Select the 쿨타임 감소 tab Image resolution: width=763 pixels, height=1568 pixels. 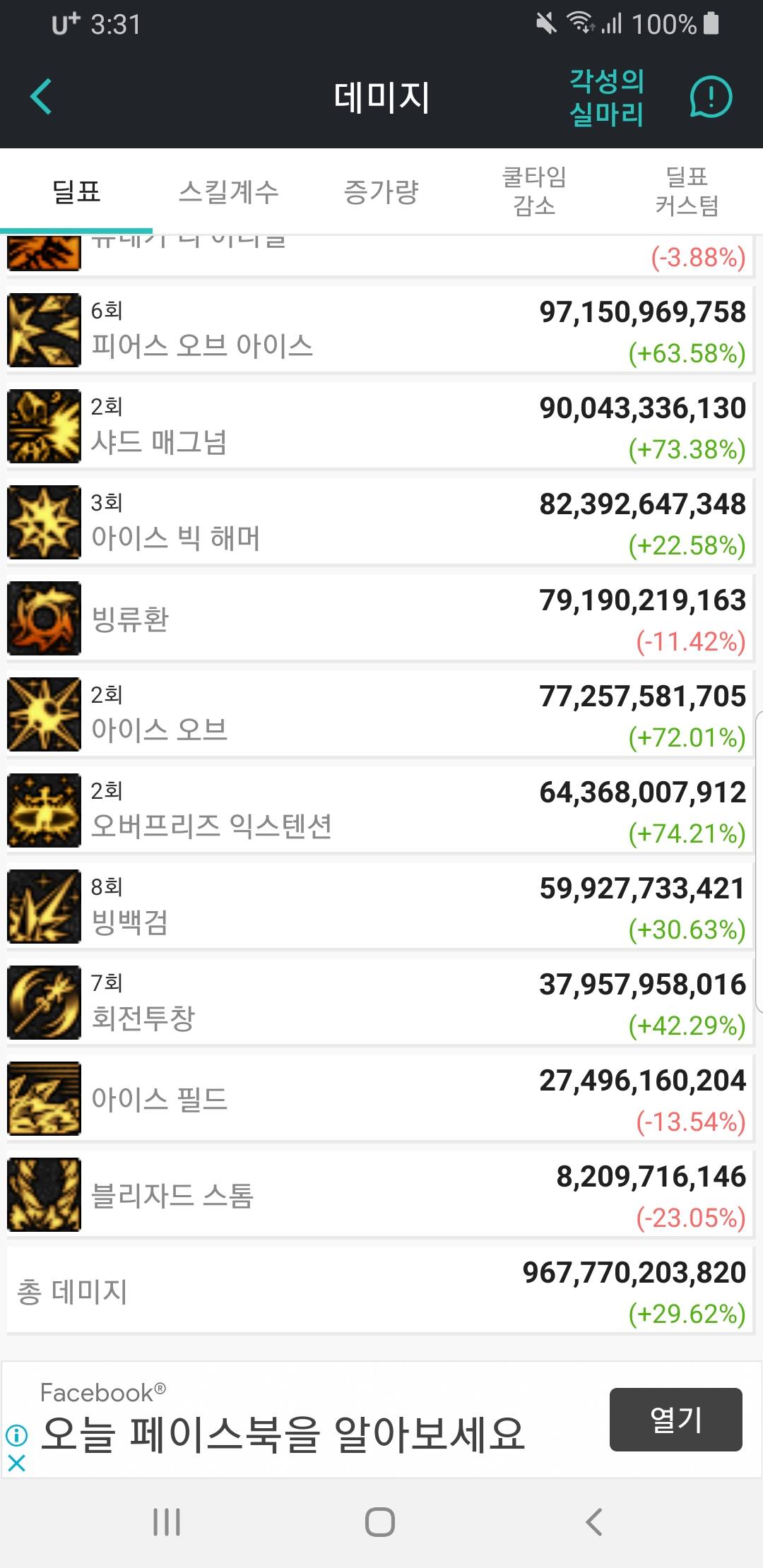tap(534, 191)
